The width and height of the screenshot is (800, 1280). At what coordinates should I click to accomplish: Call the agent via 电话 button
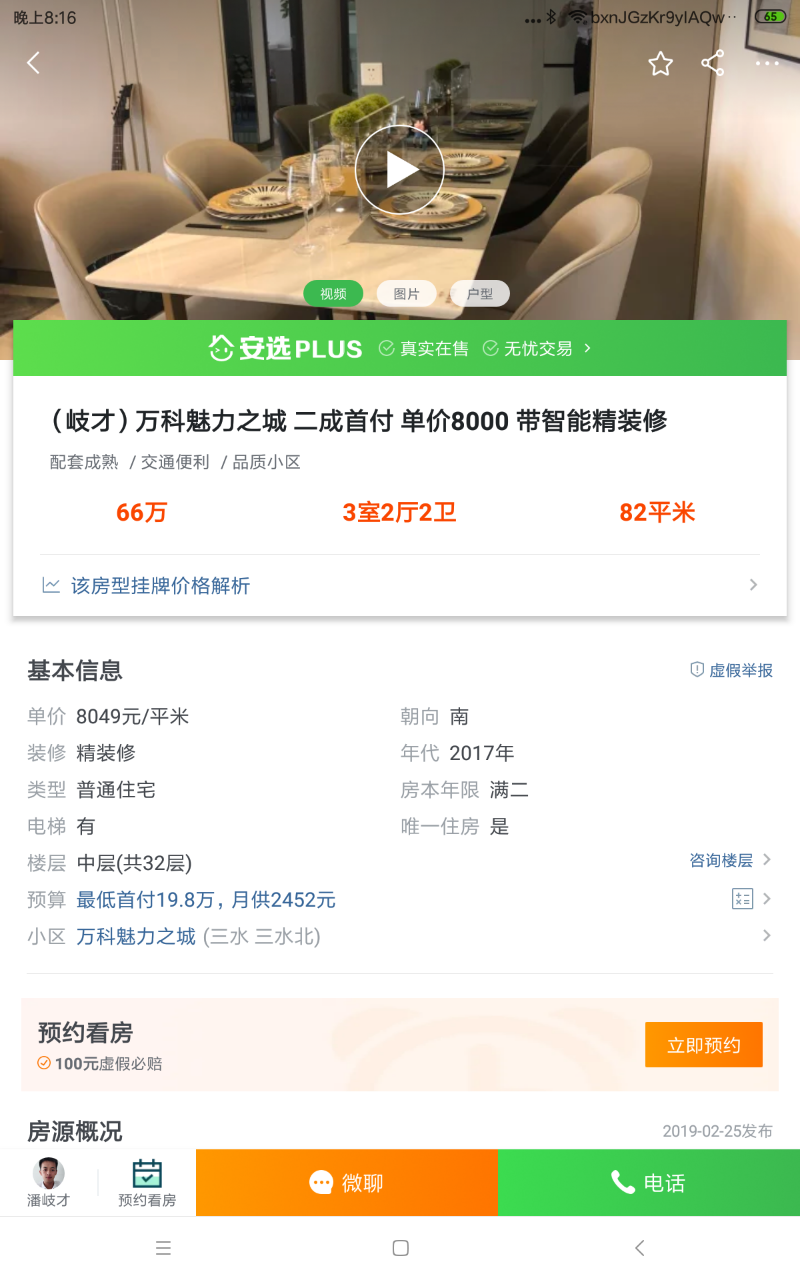tap(648, 1183)
